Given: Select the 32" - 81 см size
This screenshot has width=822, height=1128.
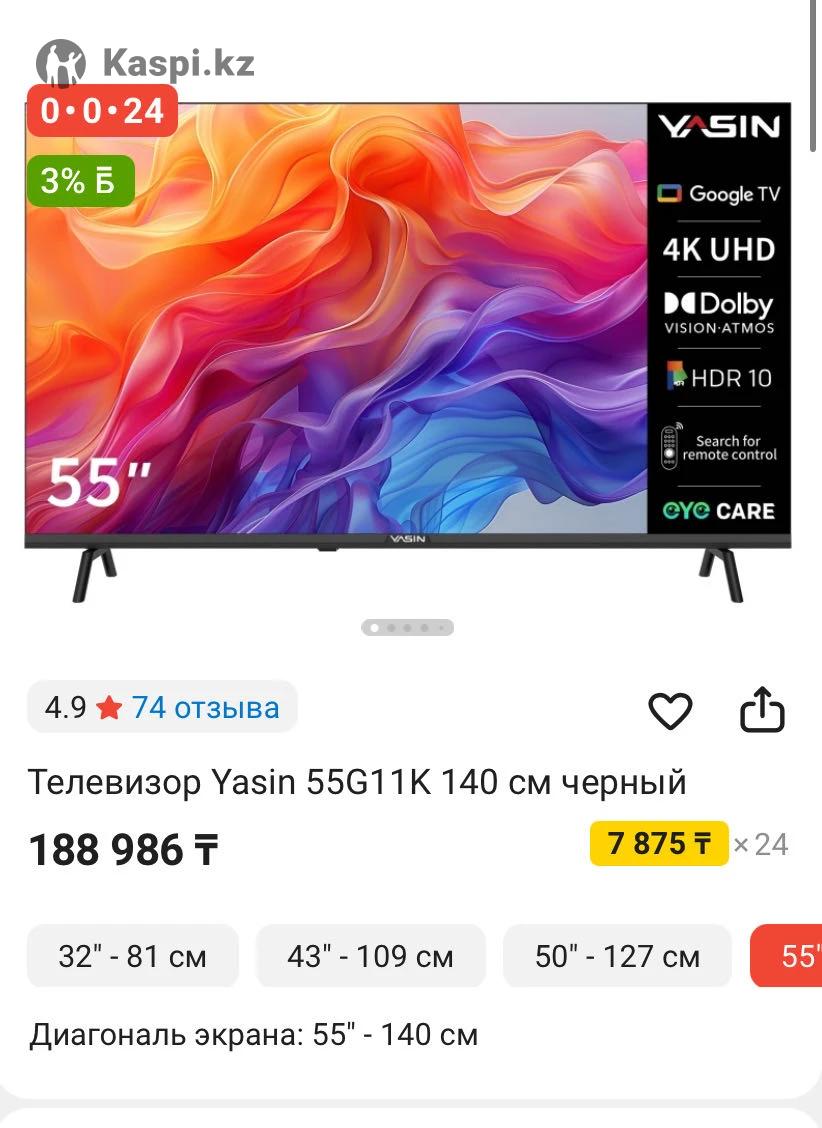Looking at the screenshot, I should click(x=133, y=956).
